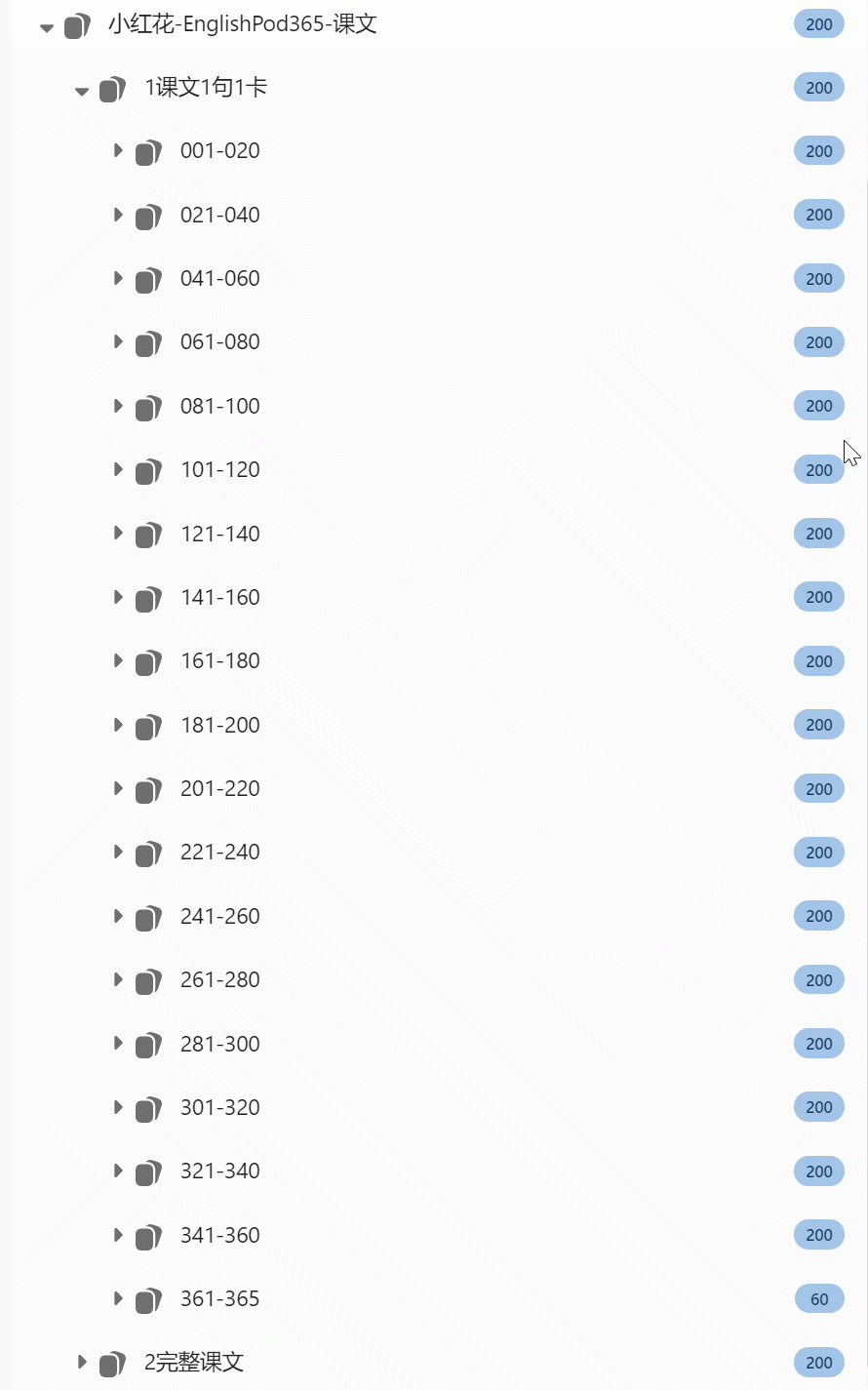
Task: Tap the 60 count for 361-365
Action: click(818, 1298)
